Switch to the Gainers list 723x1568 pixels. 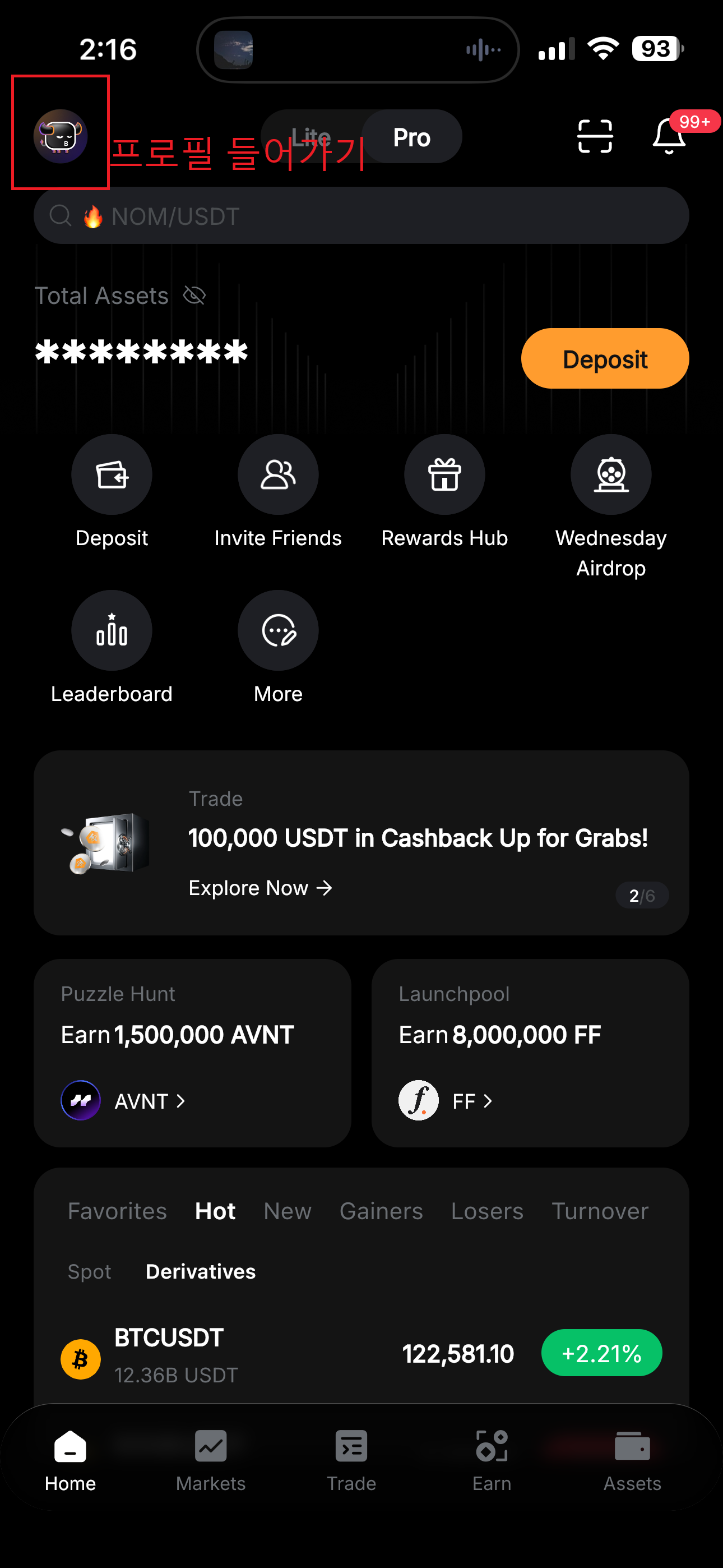pyautogui.click(x=381, y=1211)
